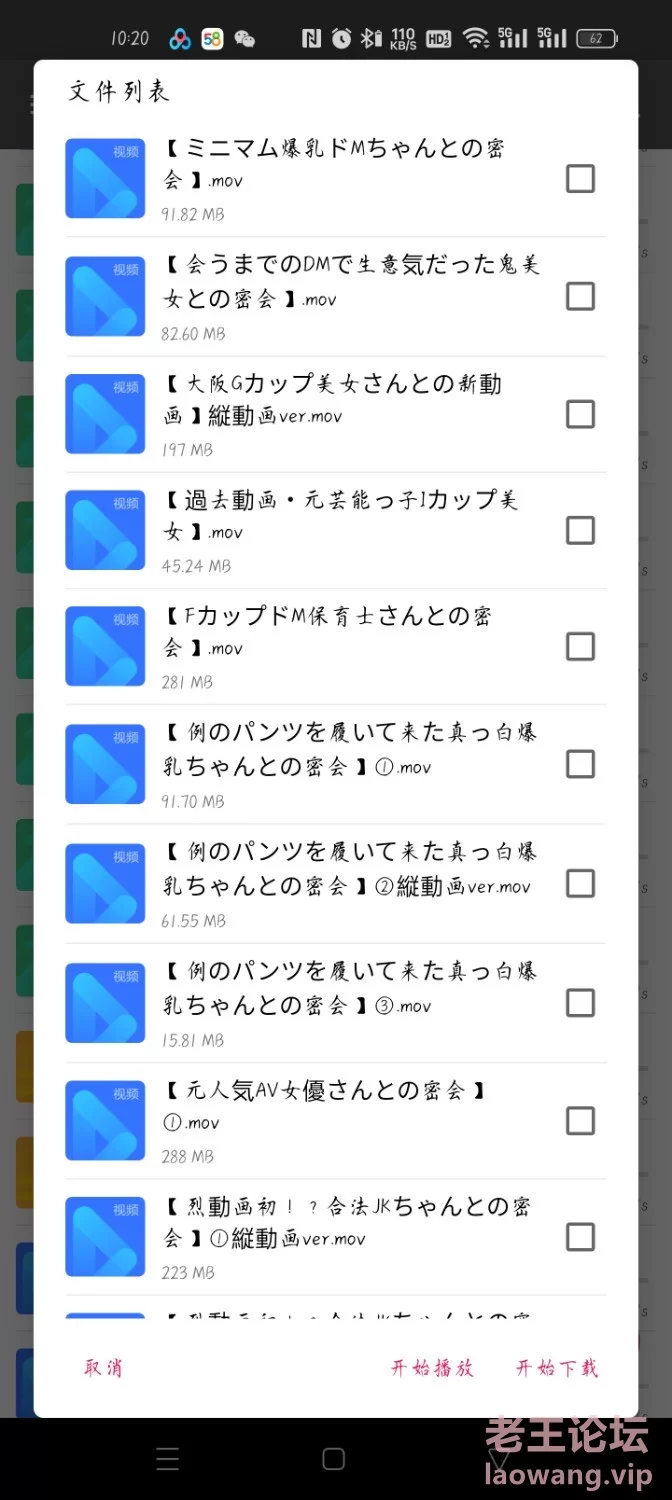Tick the checkbox beside the 288 MB video
The width and height of the screenshot is (672, 1500).
(x=580, y=1121)
